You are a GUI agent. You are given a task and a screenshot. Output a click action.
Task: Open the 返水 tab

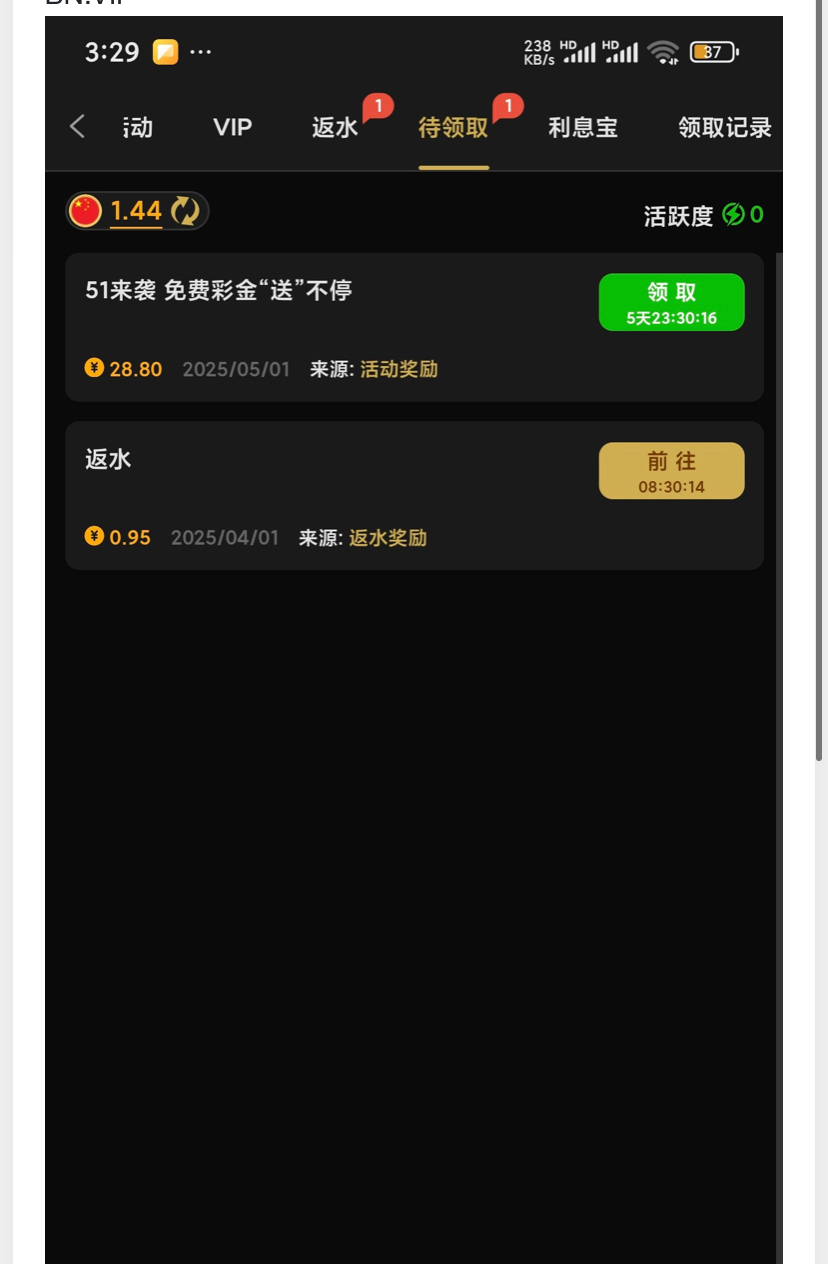(335, 127)
